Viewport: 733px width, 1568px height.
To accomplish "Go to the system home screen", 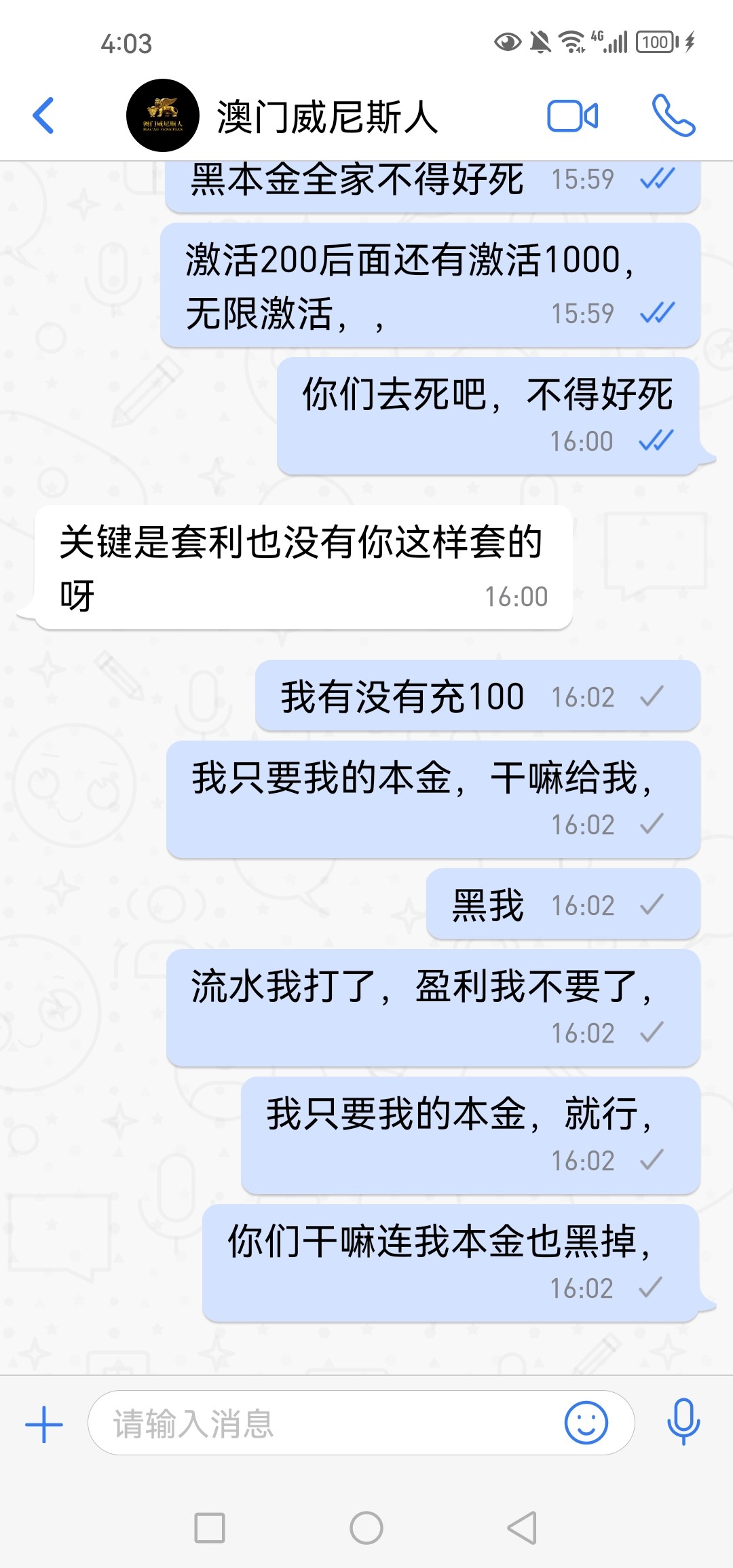I will [366, 1528].
